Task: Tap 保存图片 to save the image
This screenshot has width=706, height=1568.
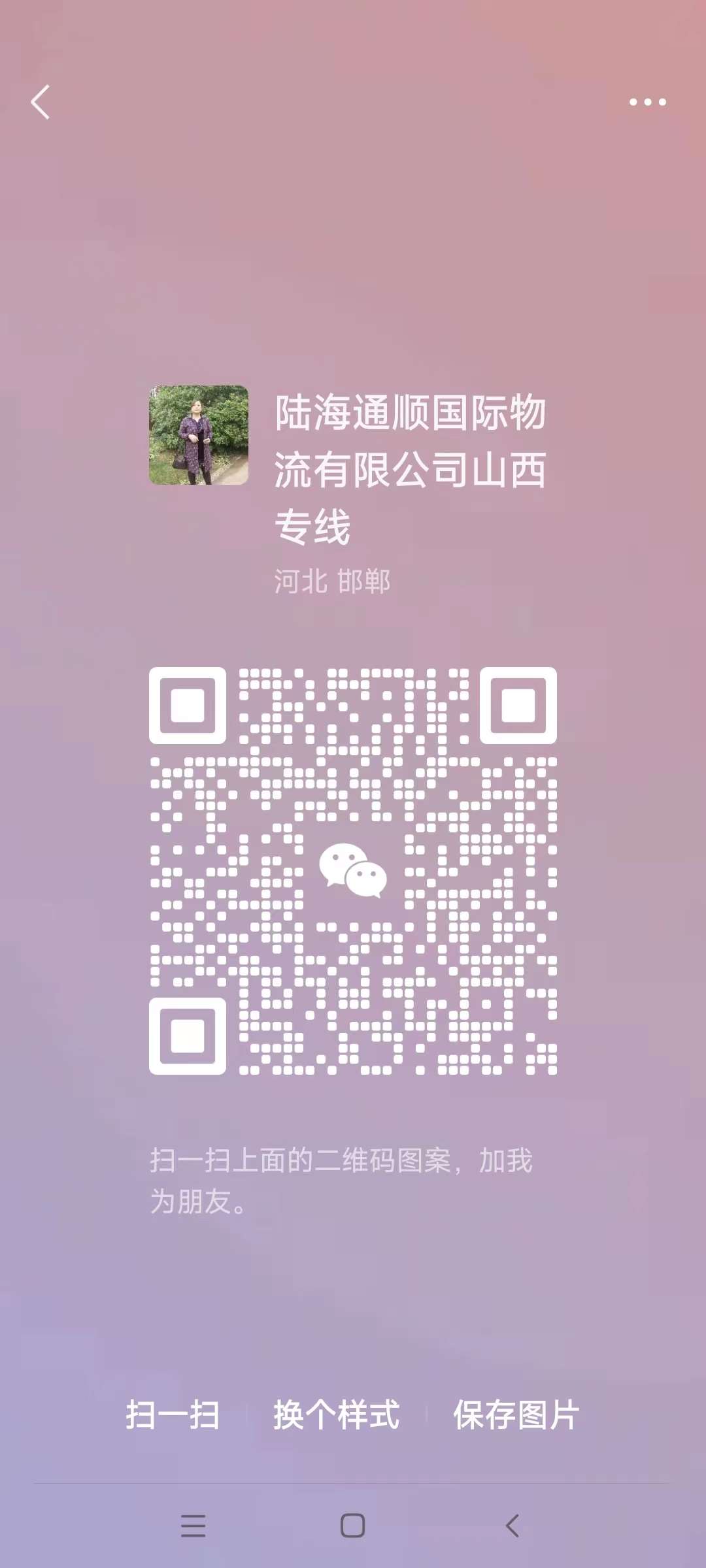Action: click(x=516, y=1415)
